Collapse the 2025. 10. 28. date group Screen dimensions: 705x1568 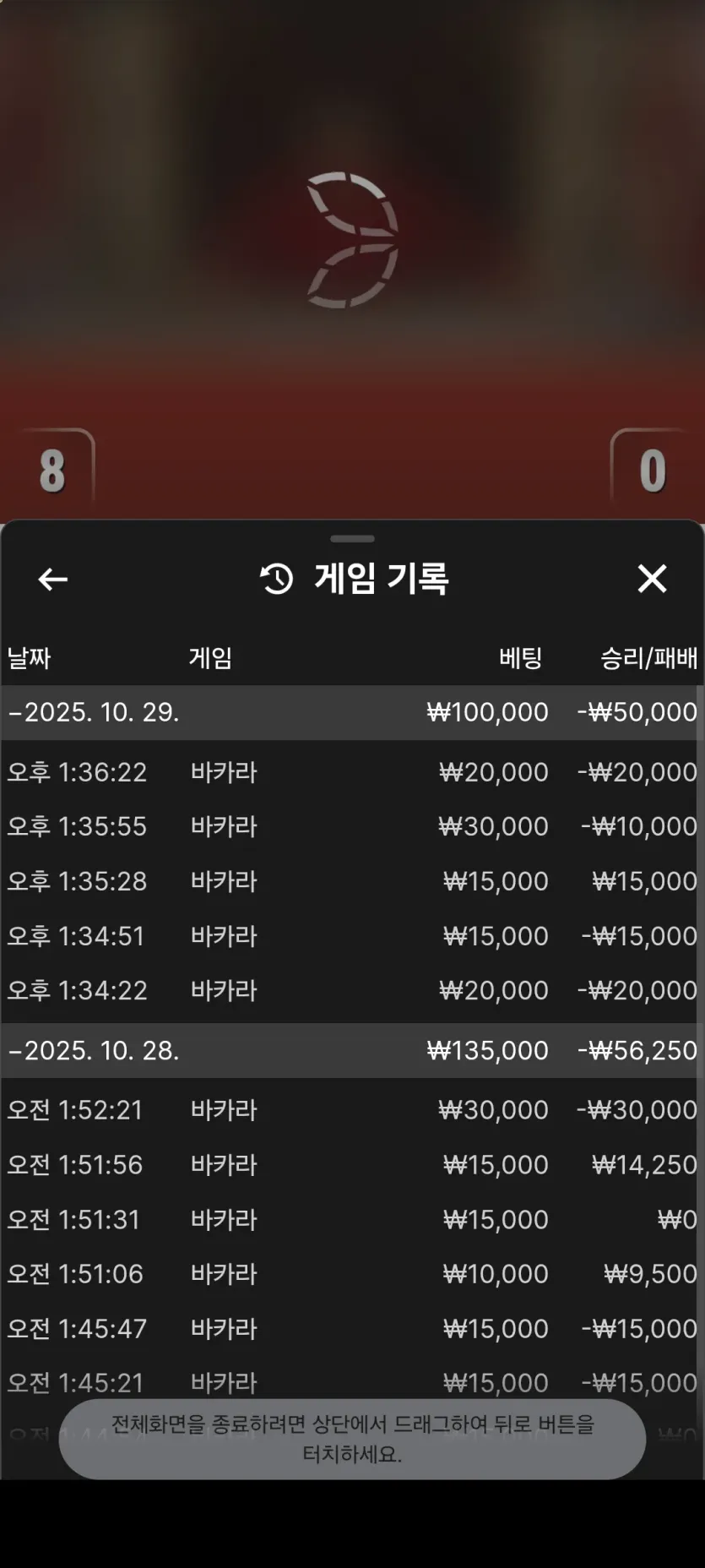pos(351,1050)
